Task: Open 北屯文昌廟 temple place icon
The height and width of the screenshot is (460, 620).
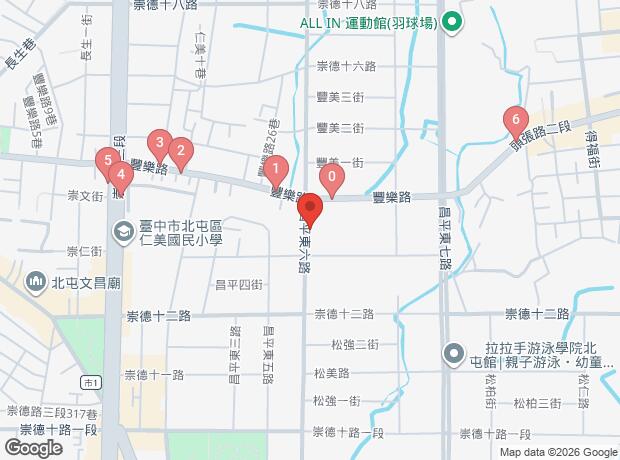Action: click(36, 282)
